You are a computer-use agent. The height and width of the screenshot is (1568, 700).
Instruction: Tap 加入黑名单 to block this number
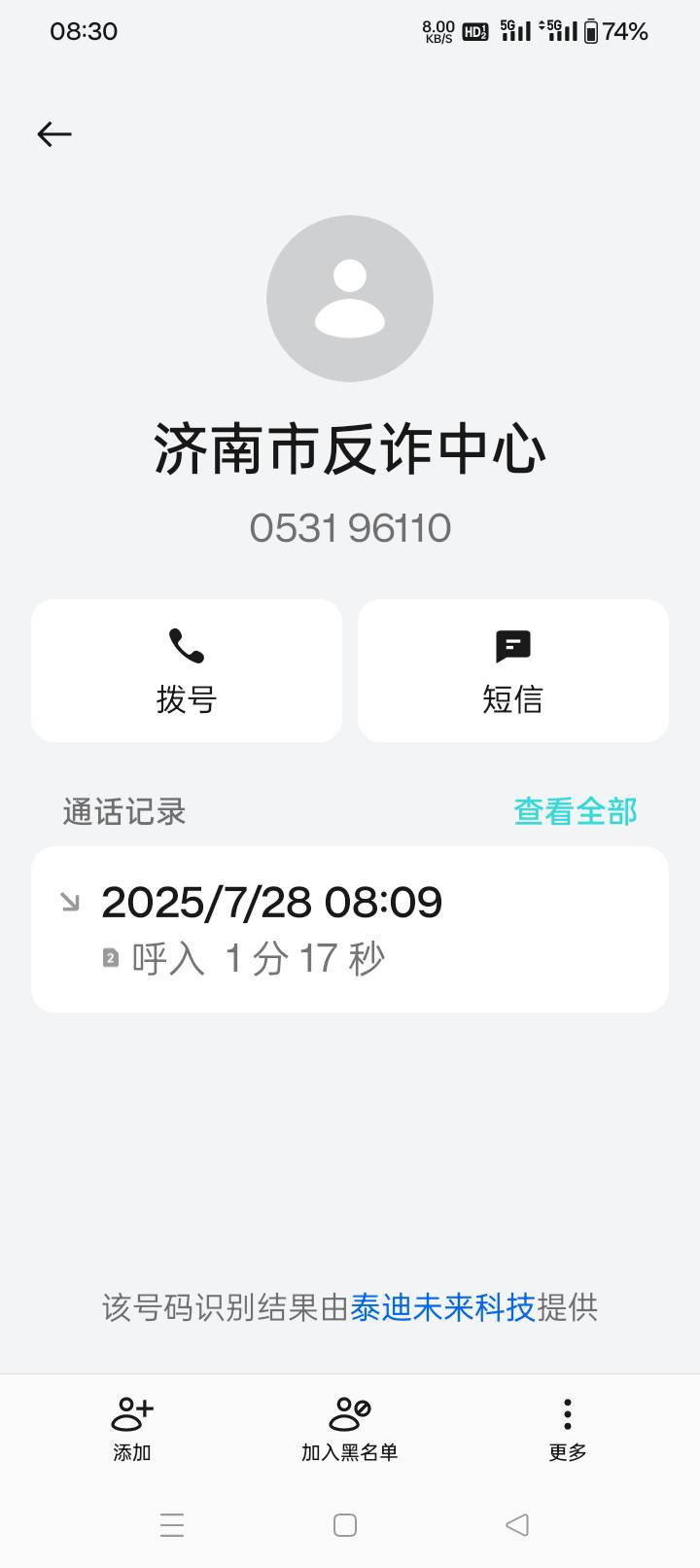click(x=350, y=1430)
